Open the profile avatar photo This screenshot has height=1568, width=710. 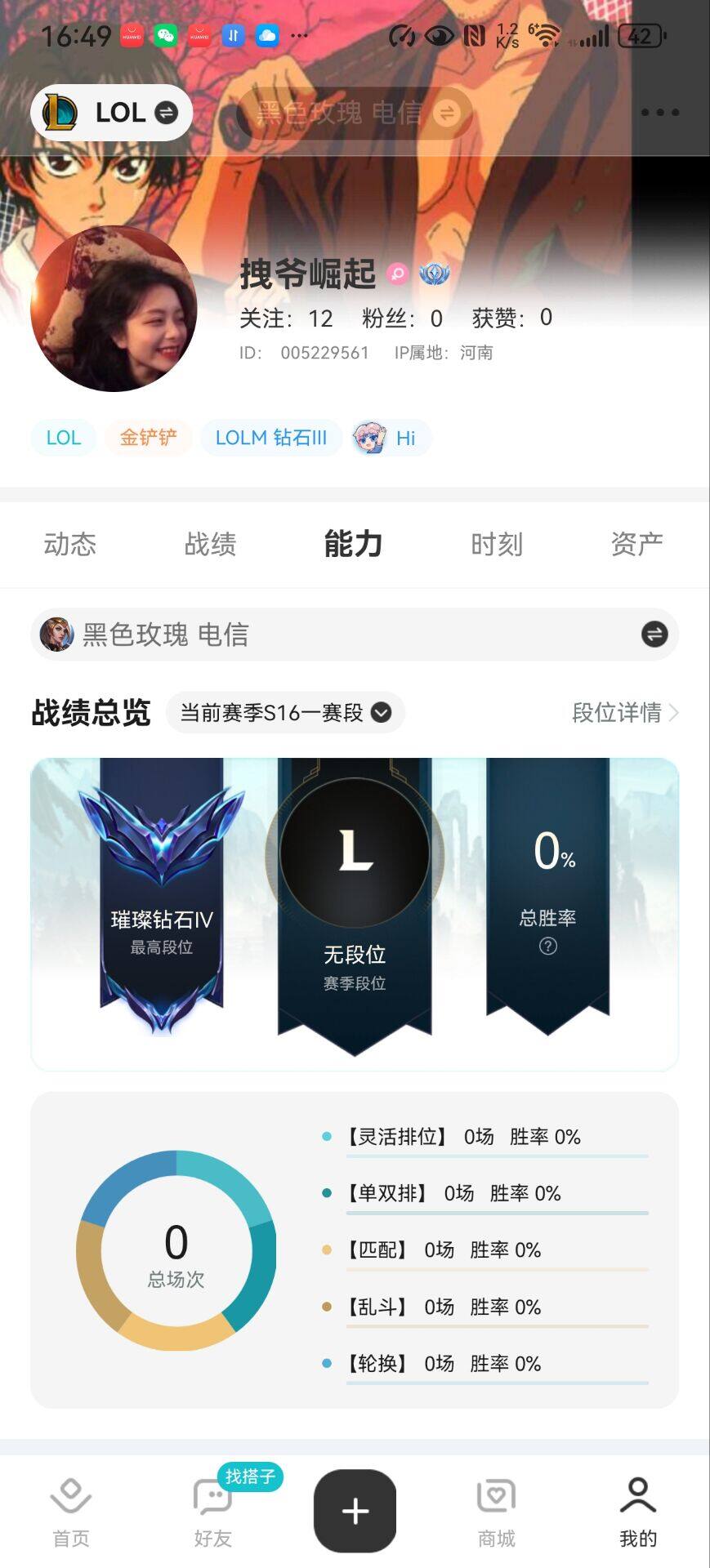pyautogui.click(x=114, y=310)
